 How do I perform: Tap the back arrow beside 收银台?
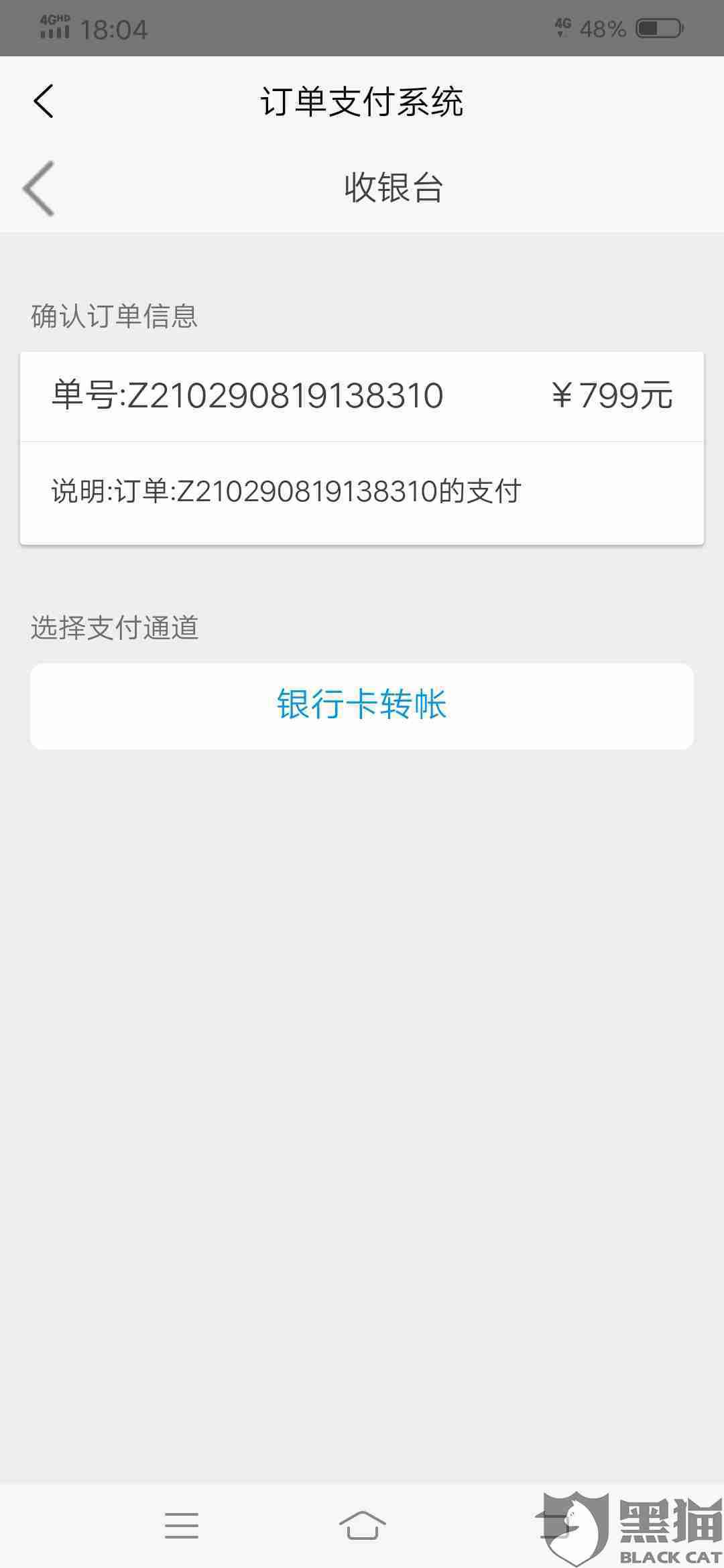39,188
